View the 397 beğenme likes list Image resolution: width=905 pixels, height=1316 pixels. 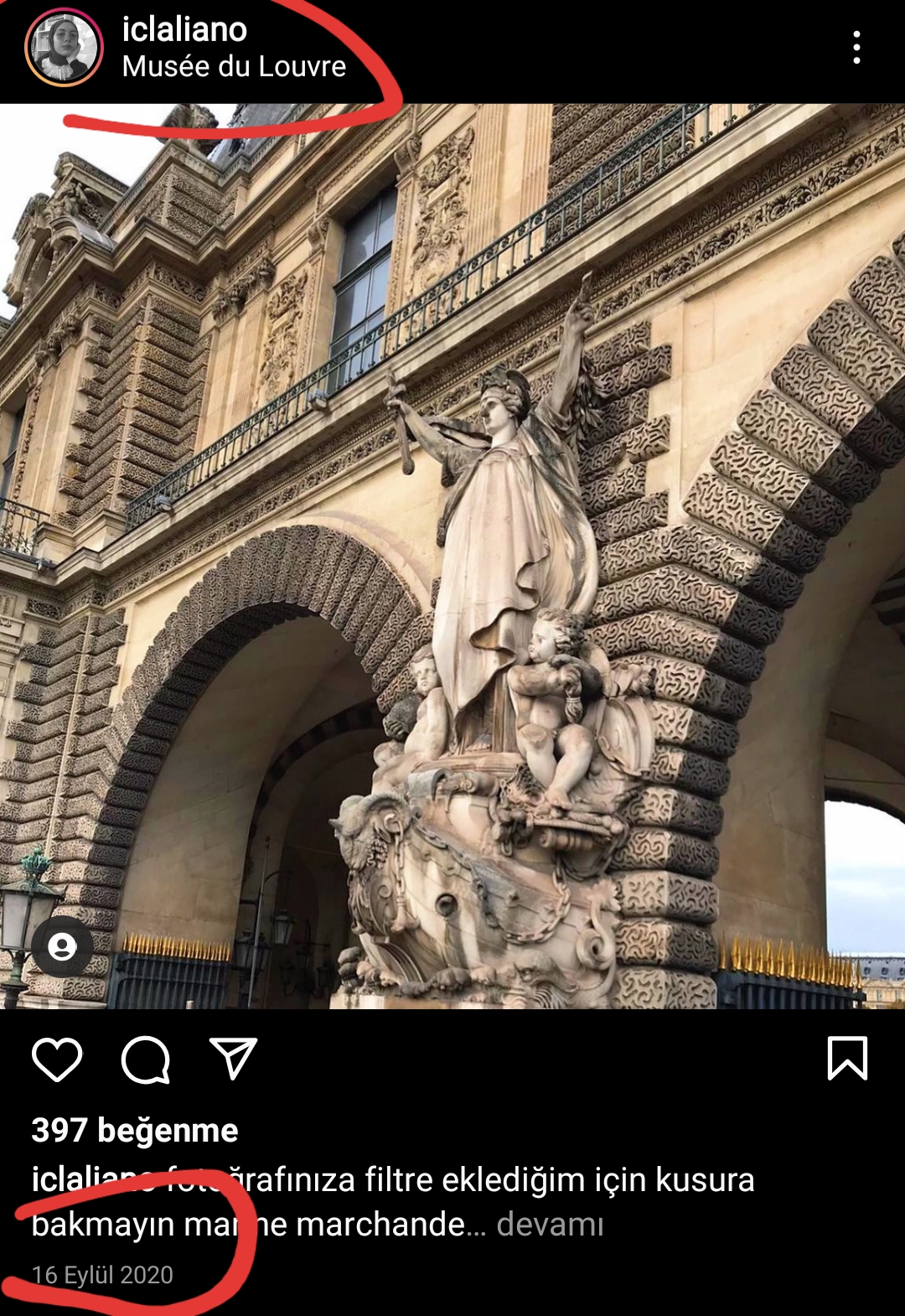[135, 1130]
